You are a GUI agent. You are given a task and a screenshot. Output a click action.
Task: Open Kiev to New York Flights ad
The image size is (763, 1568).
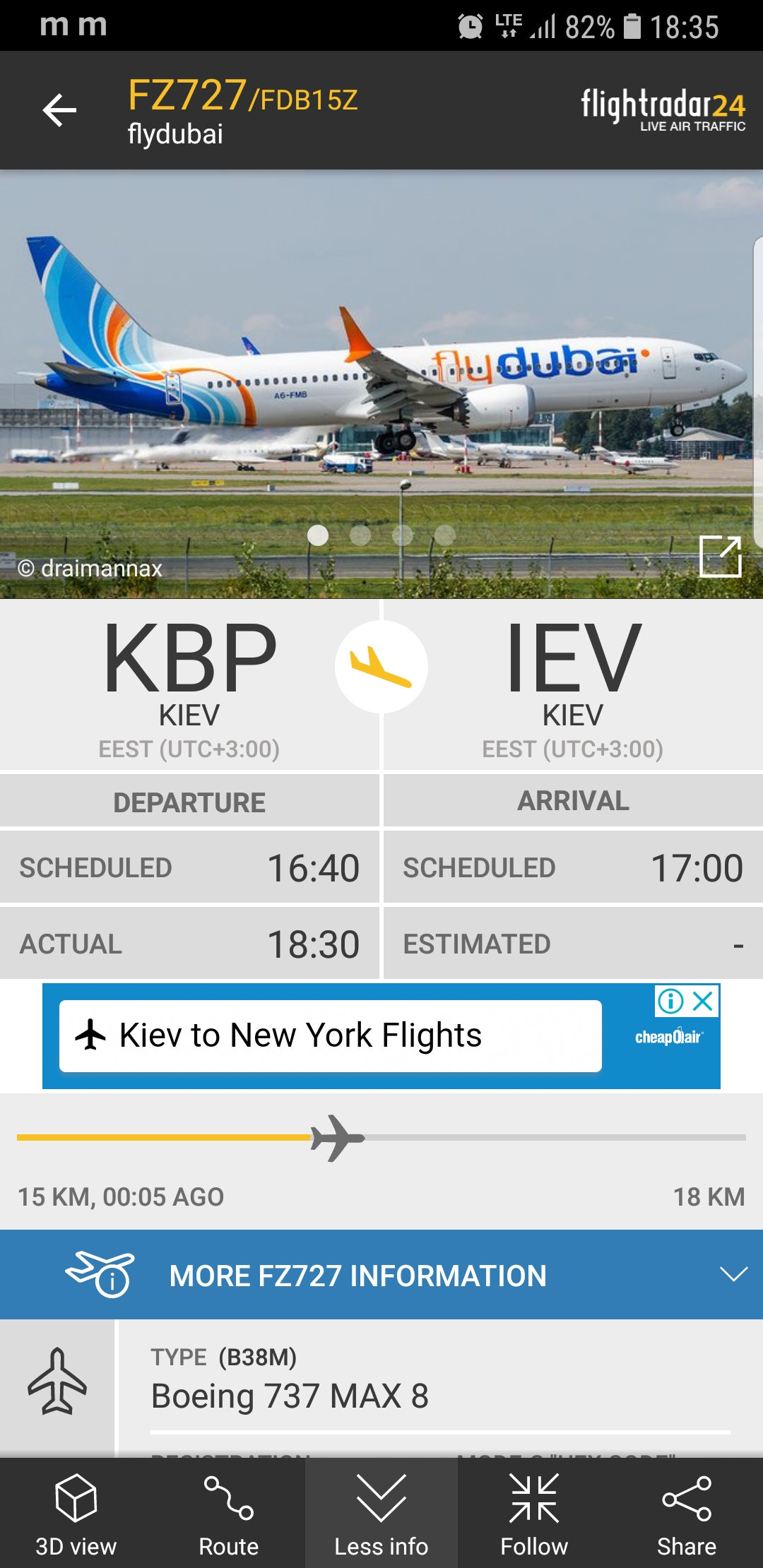coord(331,1036)
